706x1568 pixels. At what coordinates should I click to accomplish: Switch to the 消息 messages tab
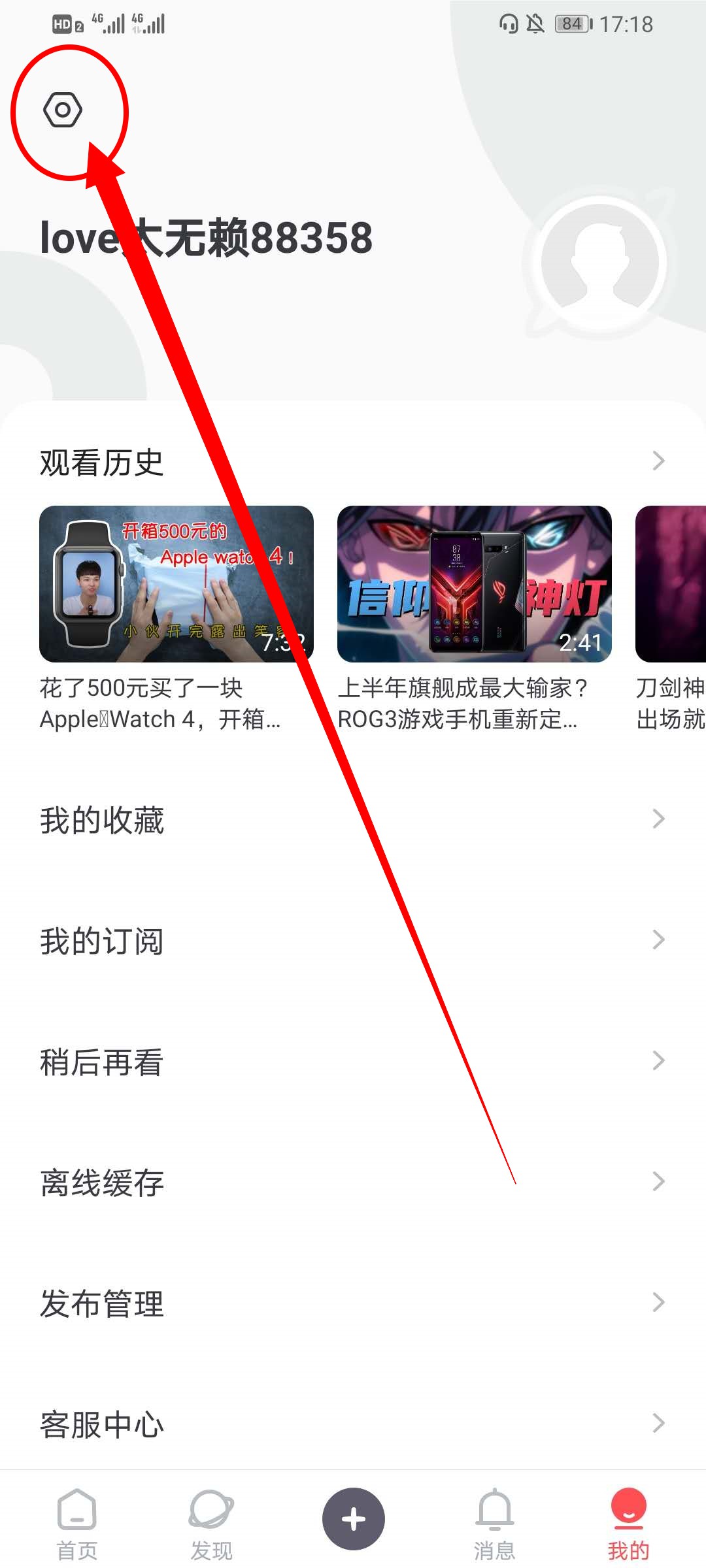click(495, 1522)
